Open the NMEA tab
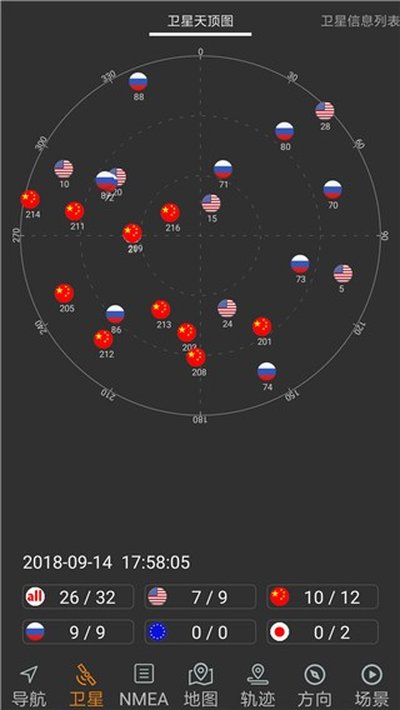 (144, 686)
